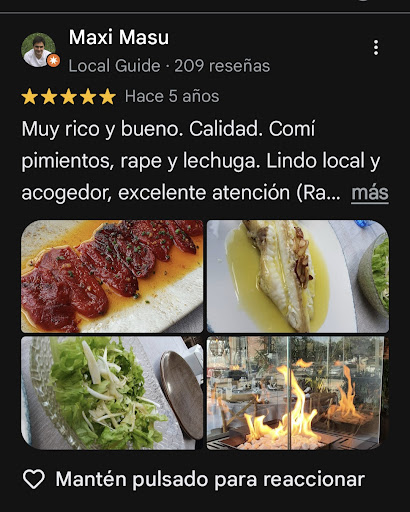The width and height of the screenshot is (410, 512).
Task: Open the lettuce salad photo
Action: [112, 393]
